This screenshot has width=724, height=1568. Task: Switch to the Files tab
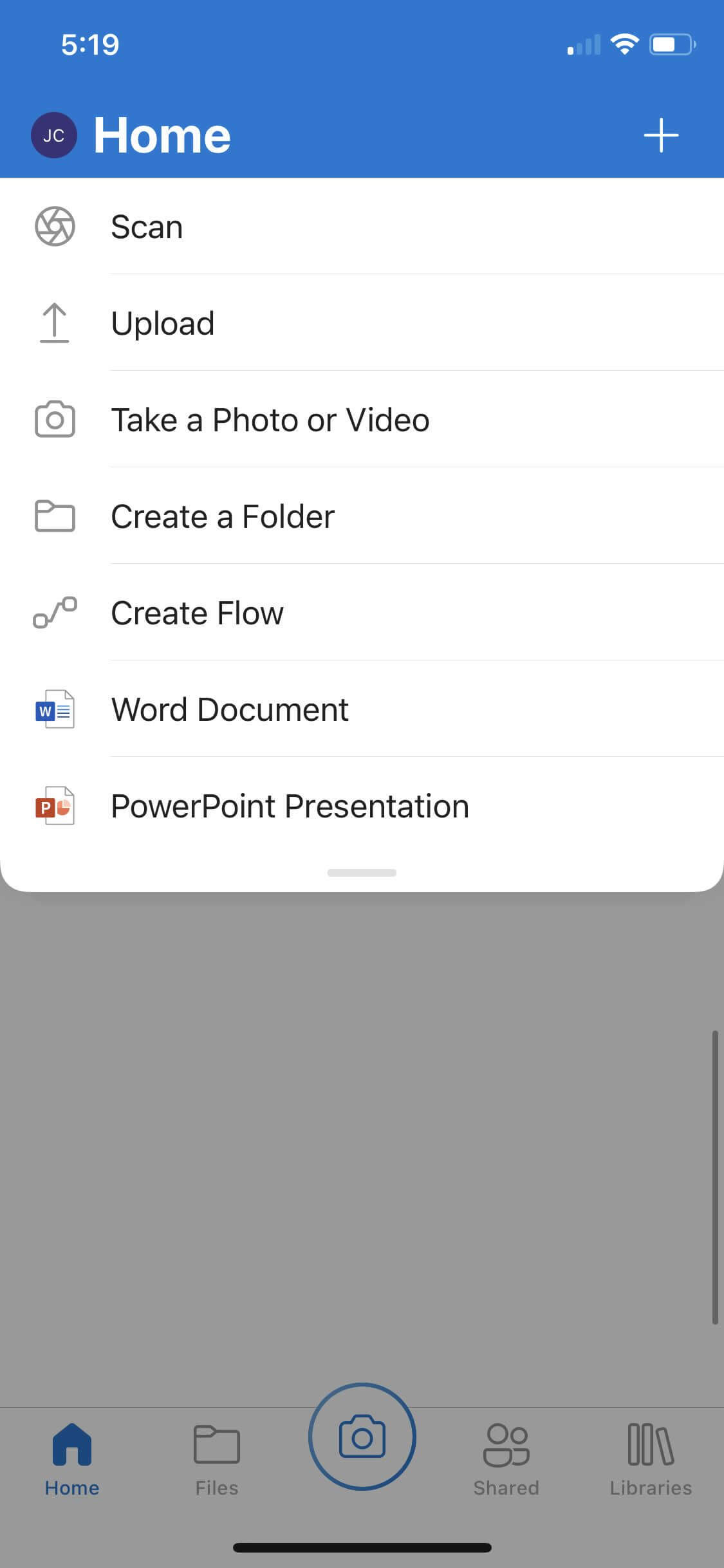point(217,1459)
